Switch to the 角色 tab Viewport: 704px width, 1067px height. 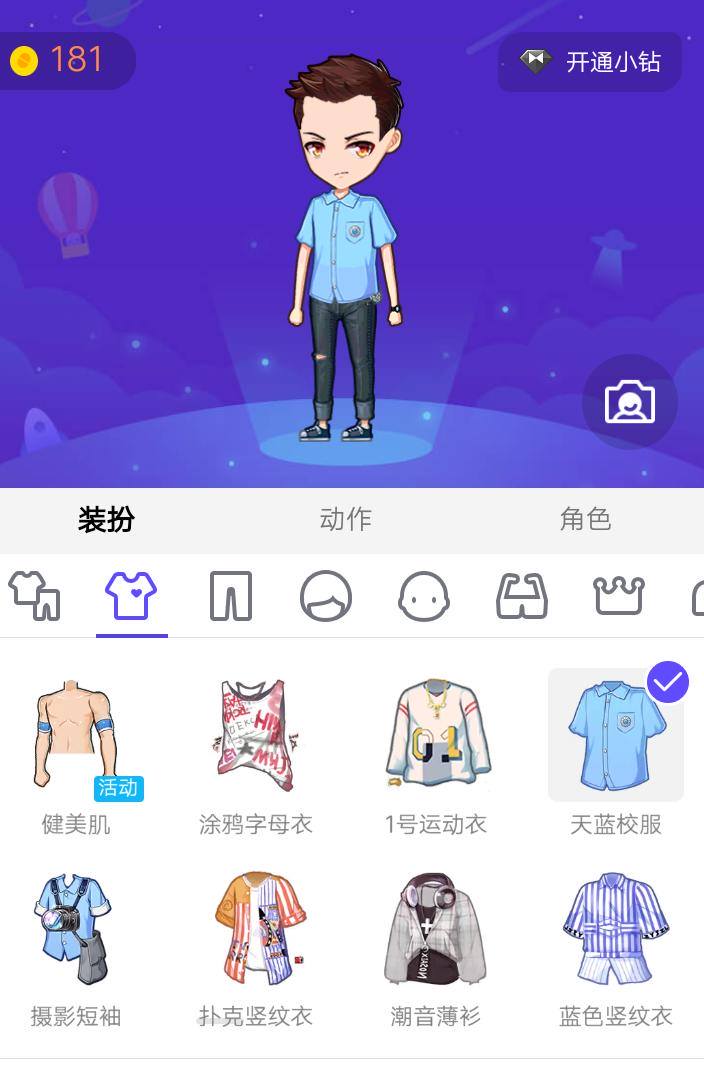pos(585,519)
